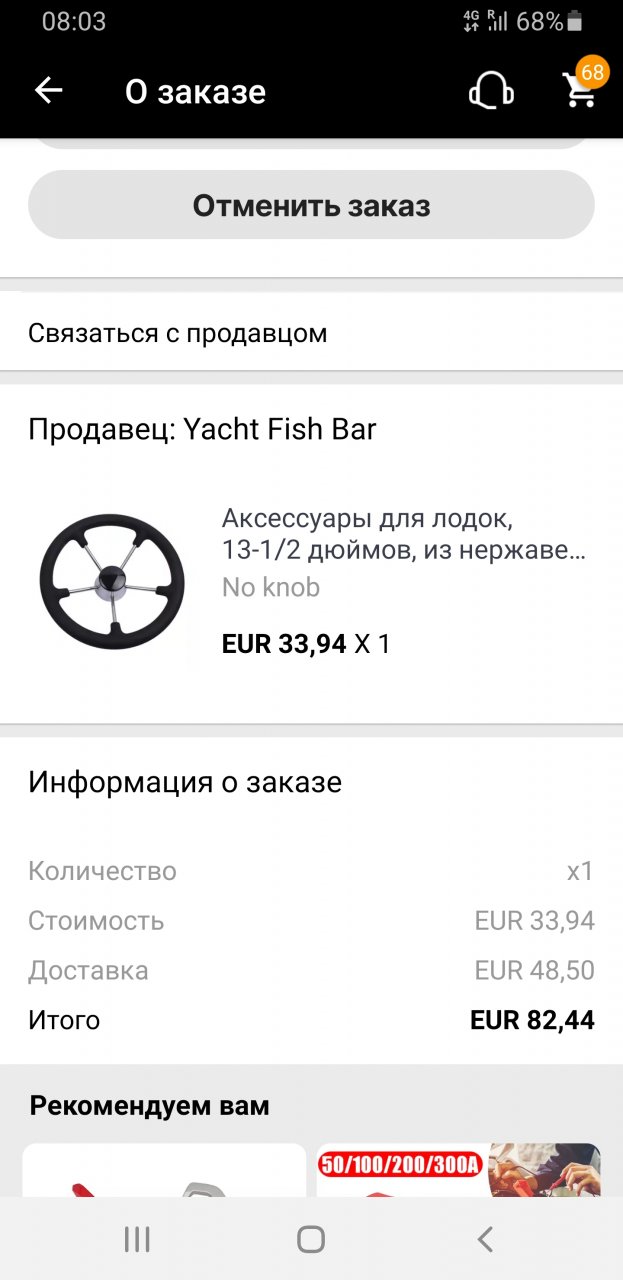
Task: Tap the «Отменить заказ» button
Action: coord(311,205)
